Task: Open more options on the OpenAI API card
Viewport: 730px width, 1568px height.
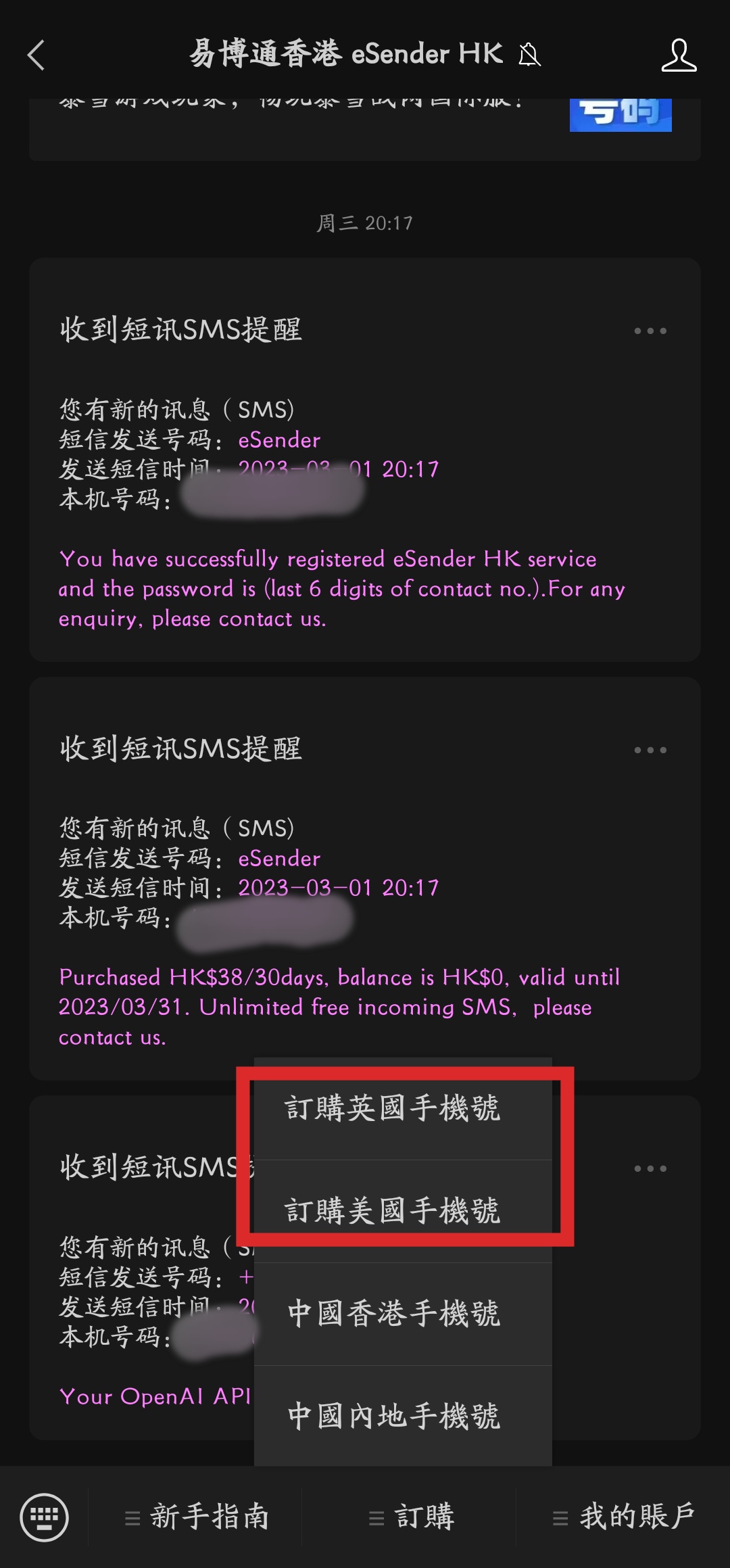Action: tap(650, 1168)
